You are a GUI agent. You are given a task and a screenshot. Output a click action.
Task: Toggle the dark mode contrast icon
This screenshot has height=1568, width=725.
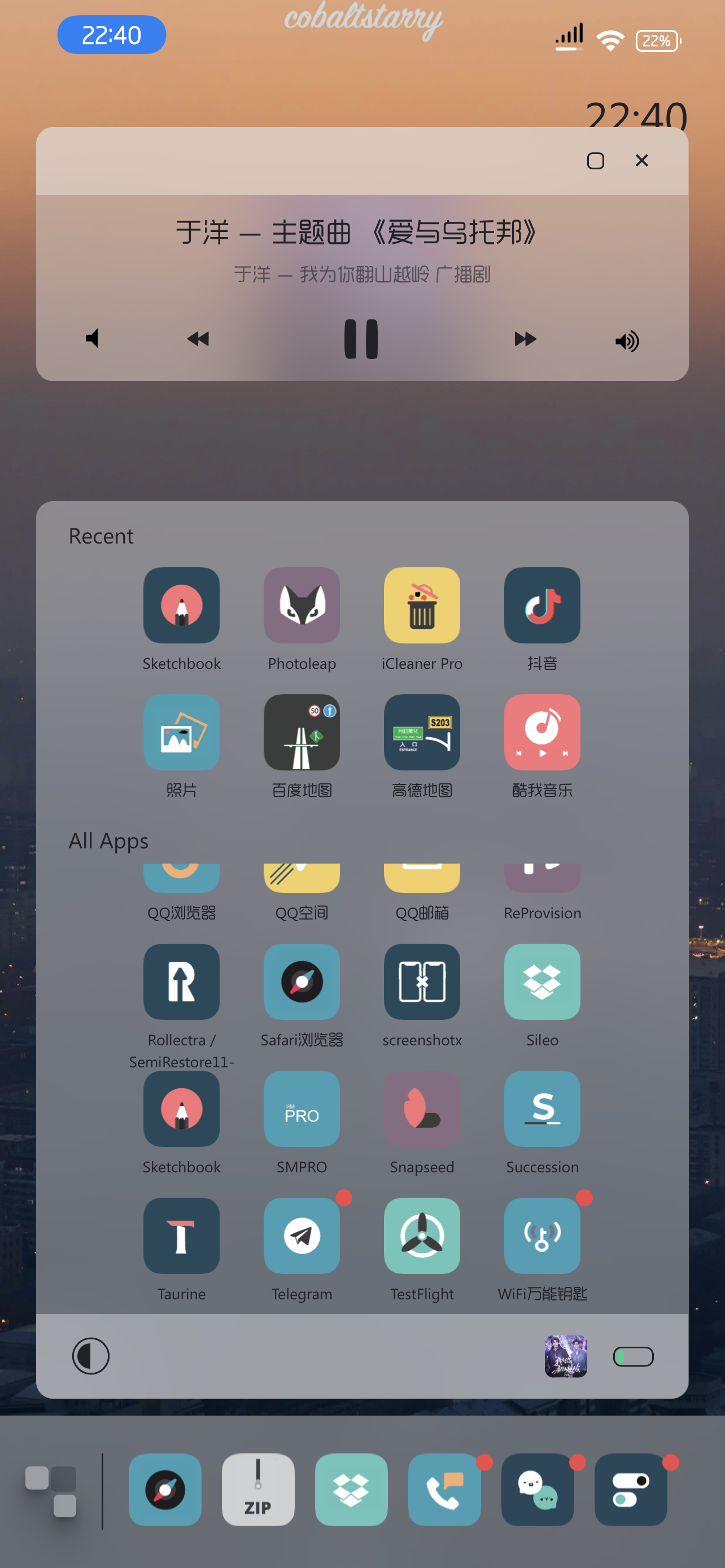point(91,1356)
